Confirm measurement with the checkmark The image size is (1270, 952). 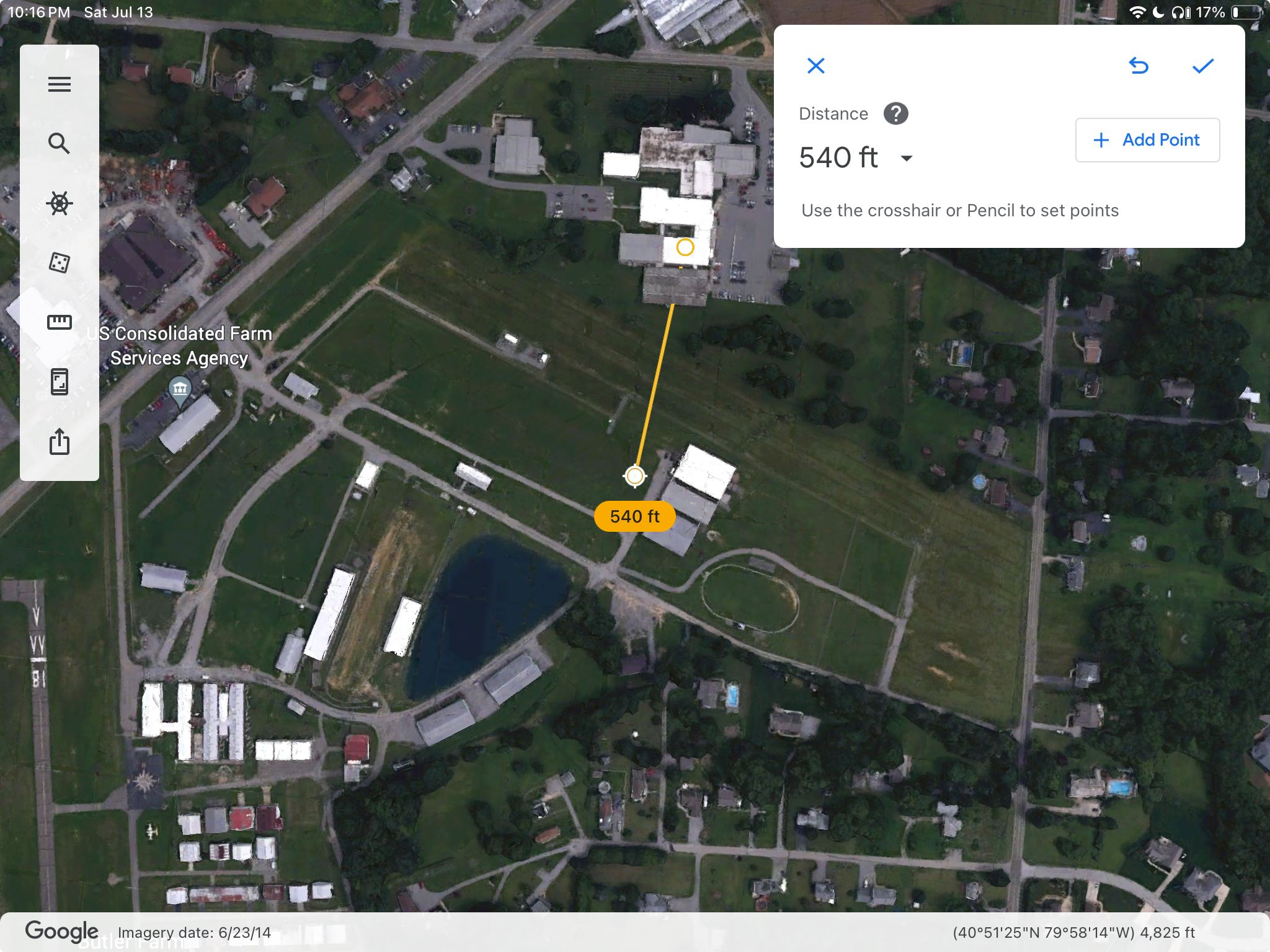click(x=1202, y=66)
